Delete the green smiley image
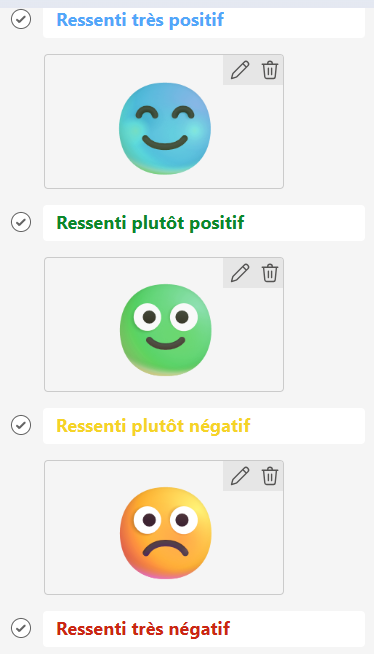 point(270,273)
